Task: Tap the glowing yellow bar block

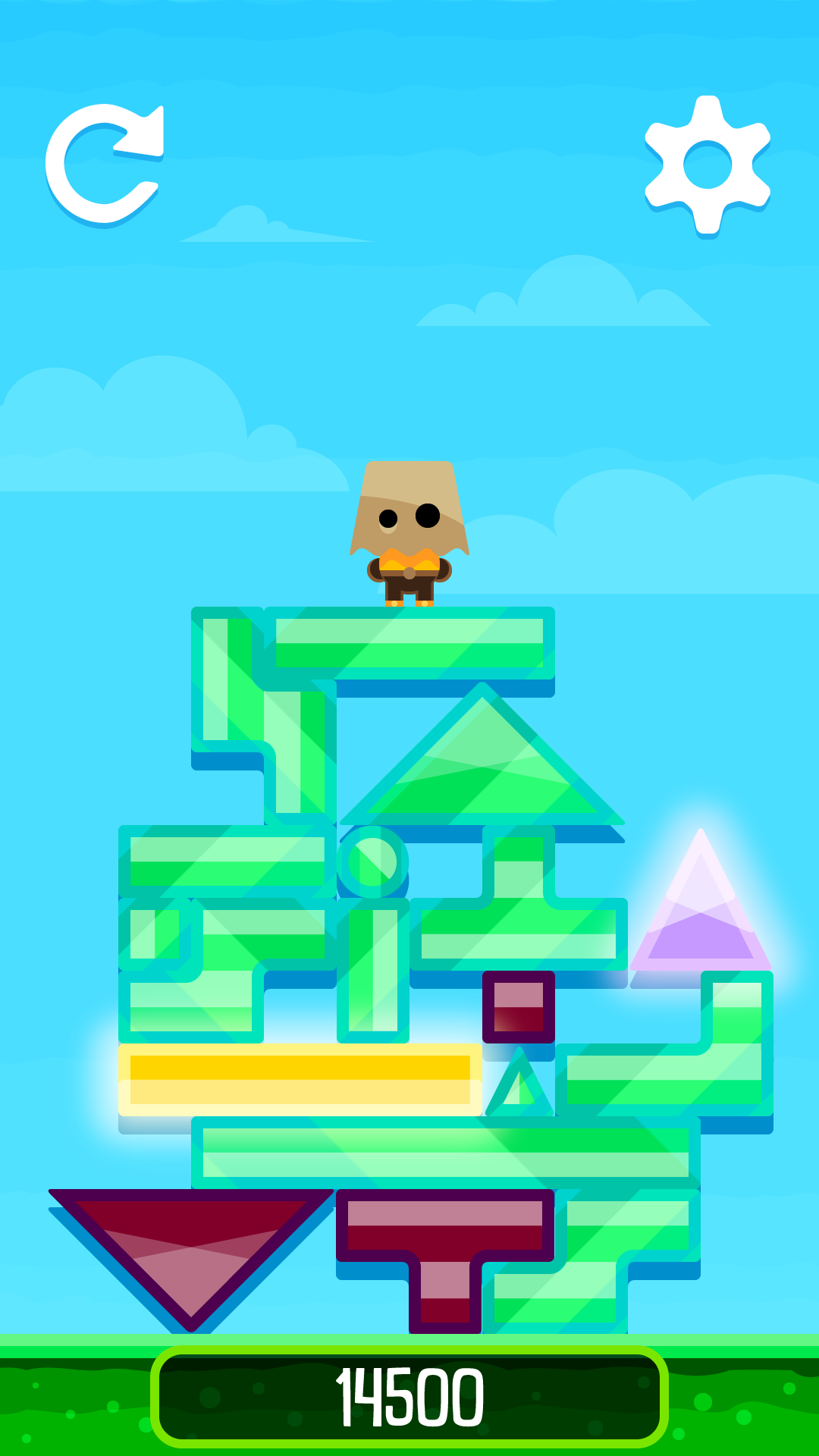Action: [300, 1078]
